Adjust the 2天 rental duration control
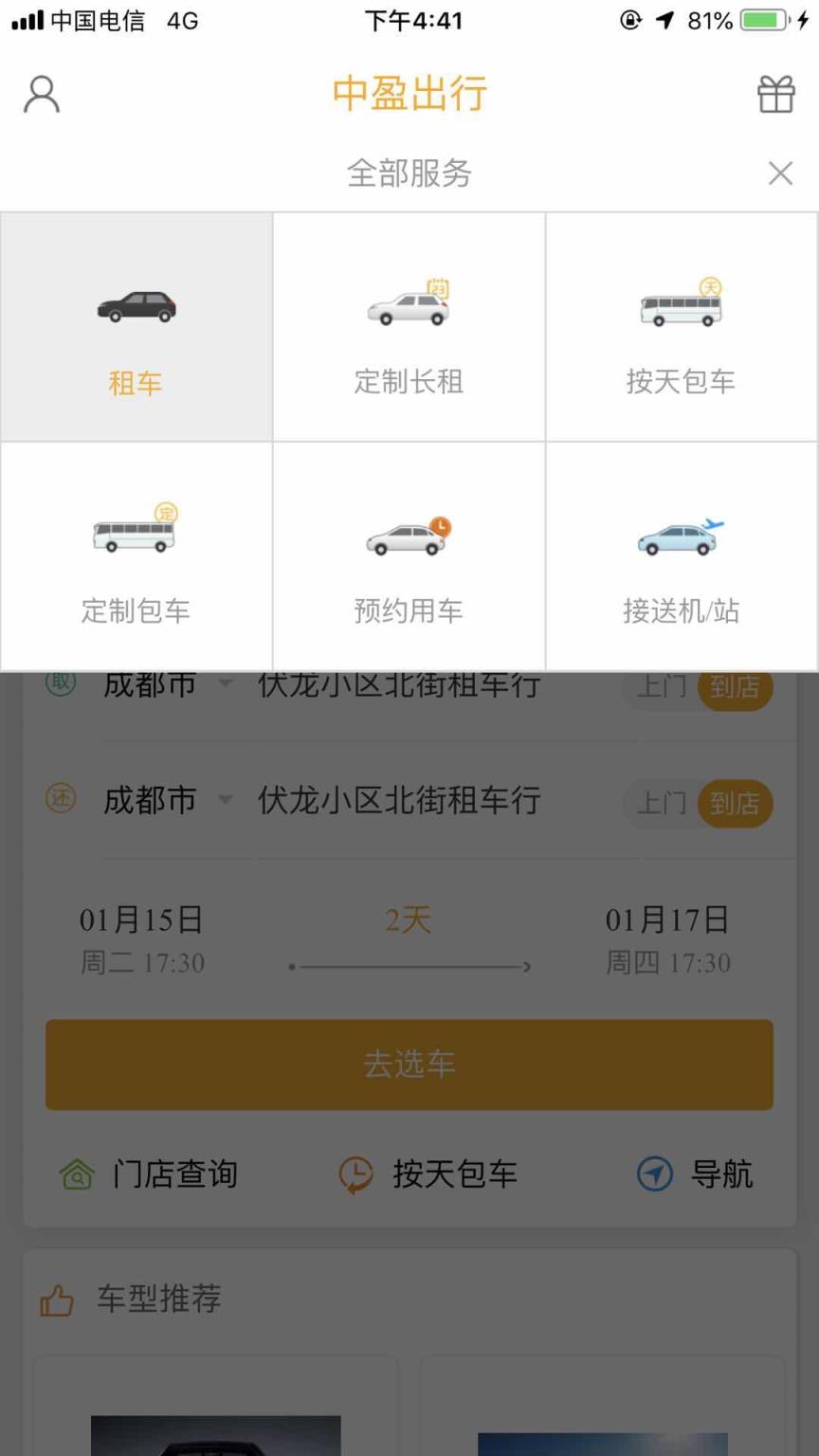Viewport: 819px width, 1456px height. (x=409, y=919)
